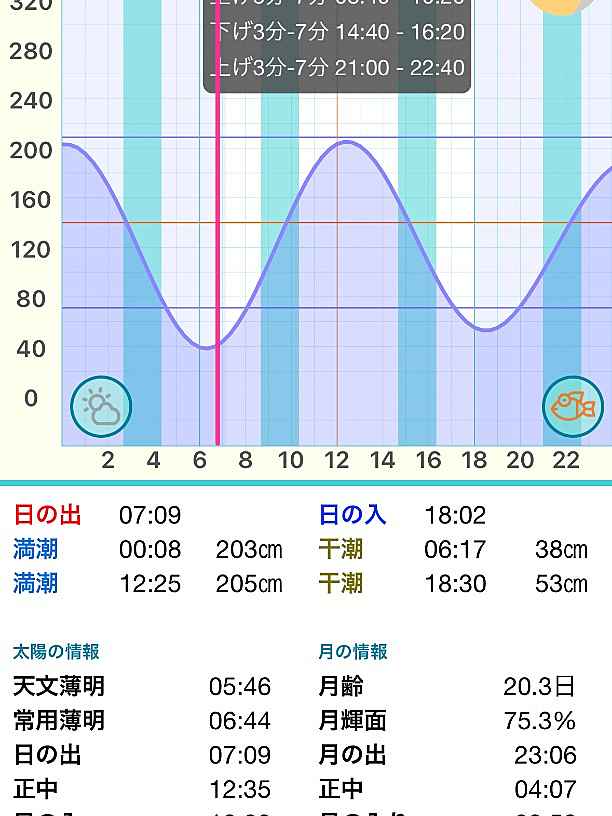Open the fish icon on the tide graph
Viewport: 612px width, 816px height.
coord(573,407)
